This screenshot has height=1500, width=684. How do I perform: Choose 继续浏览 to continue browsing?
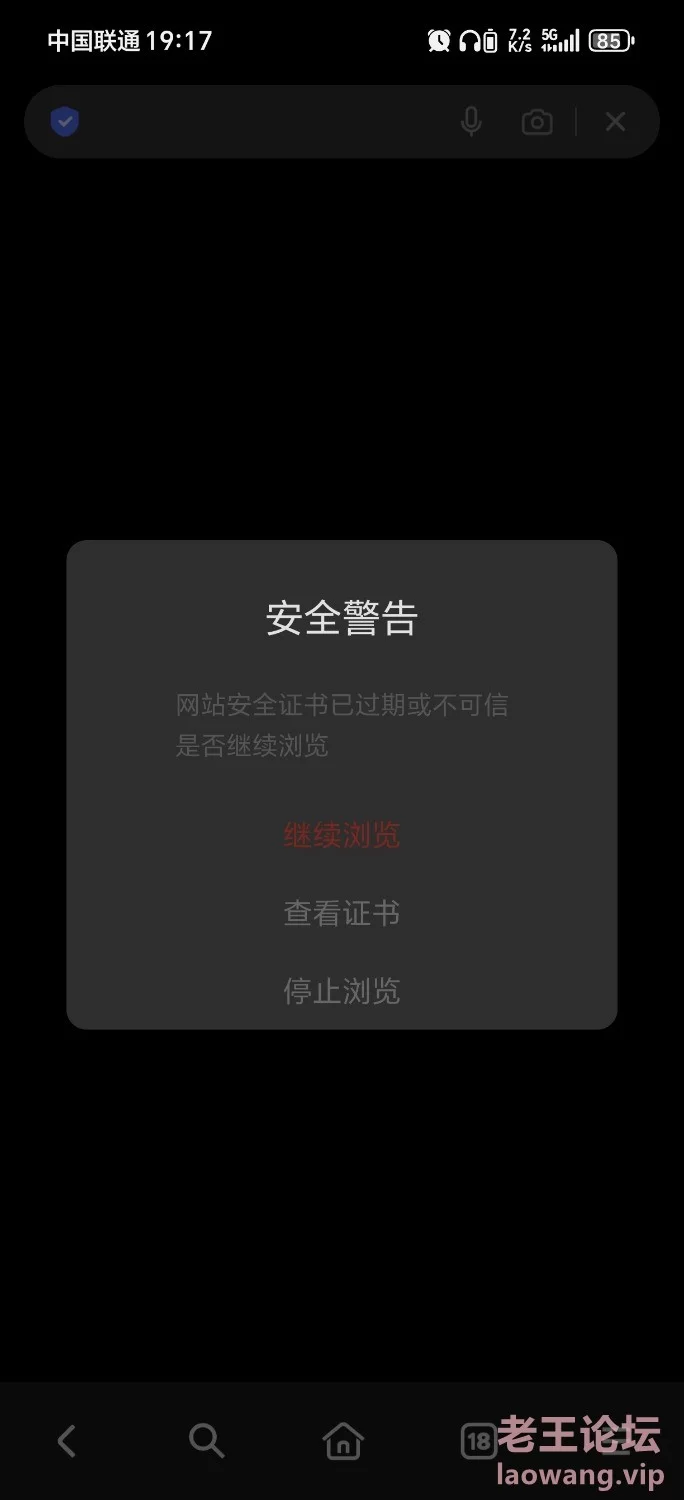pyautogui.click(x=342, y=836)
